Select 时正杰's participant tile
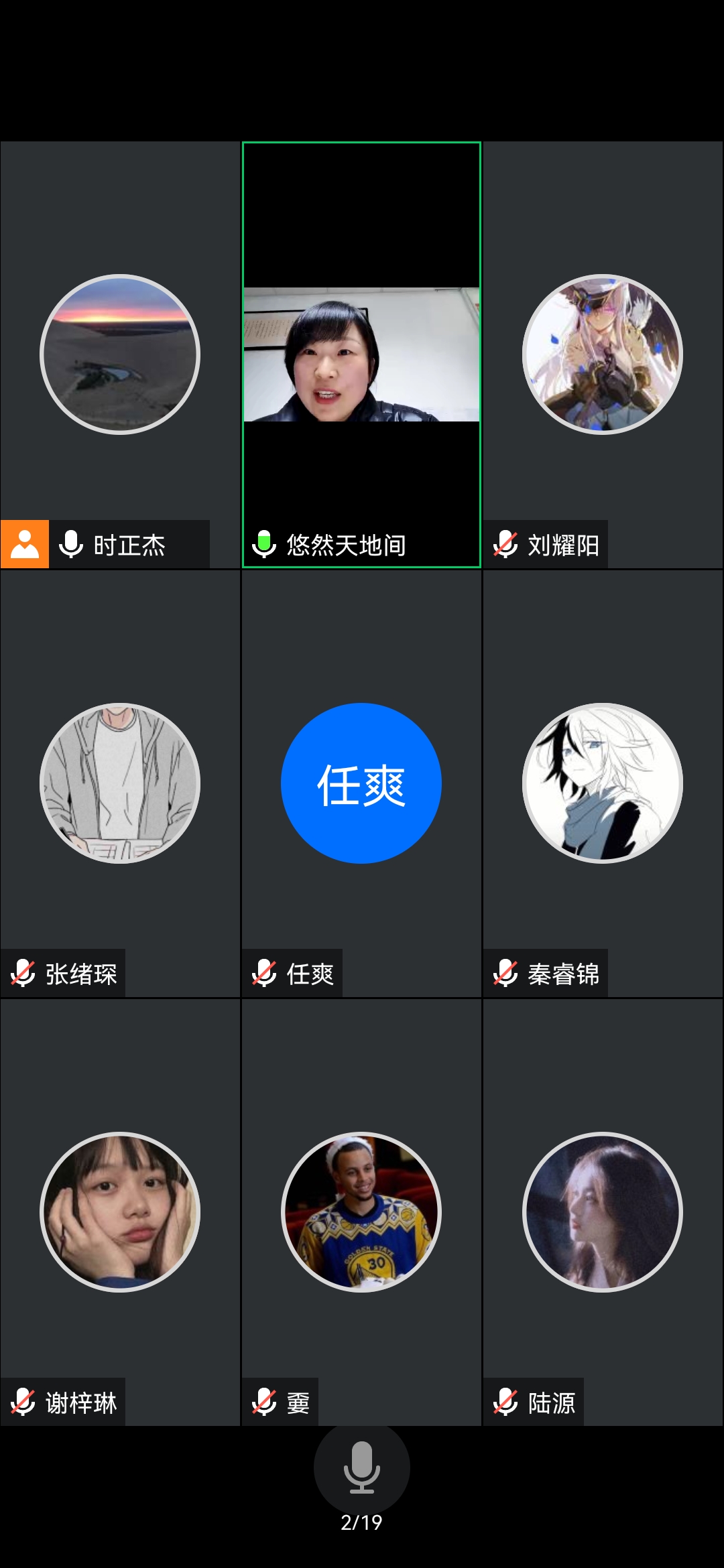 [120, 355]
